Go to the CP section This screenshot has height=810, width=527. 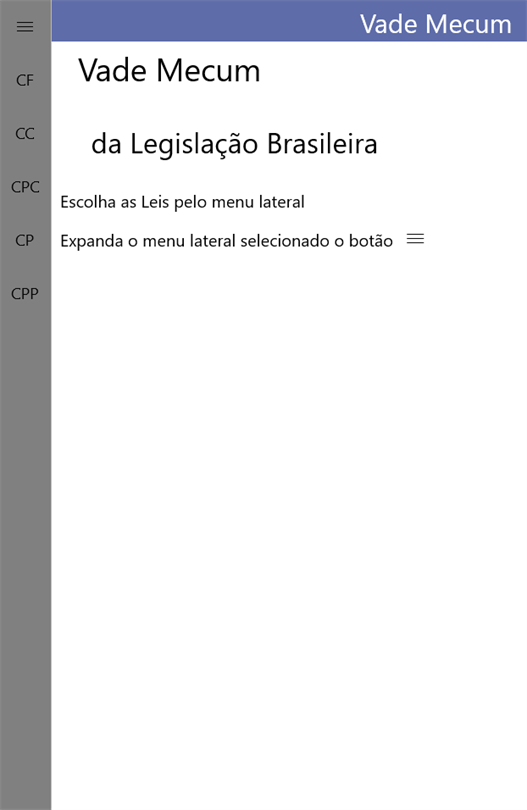[25, 240]
